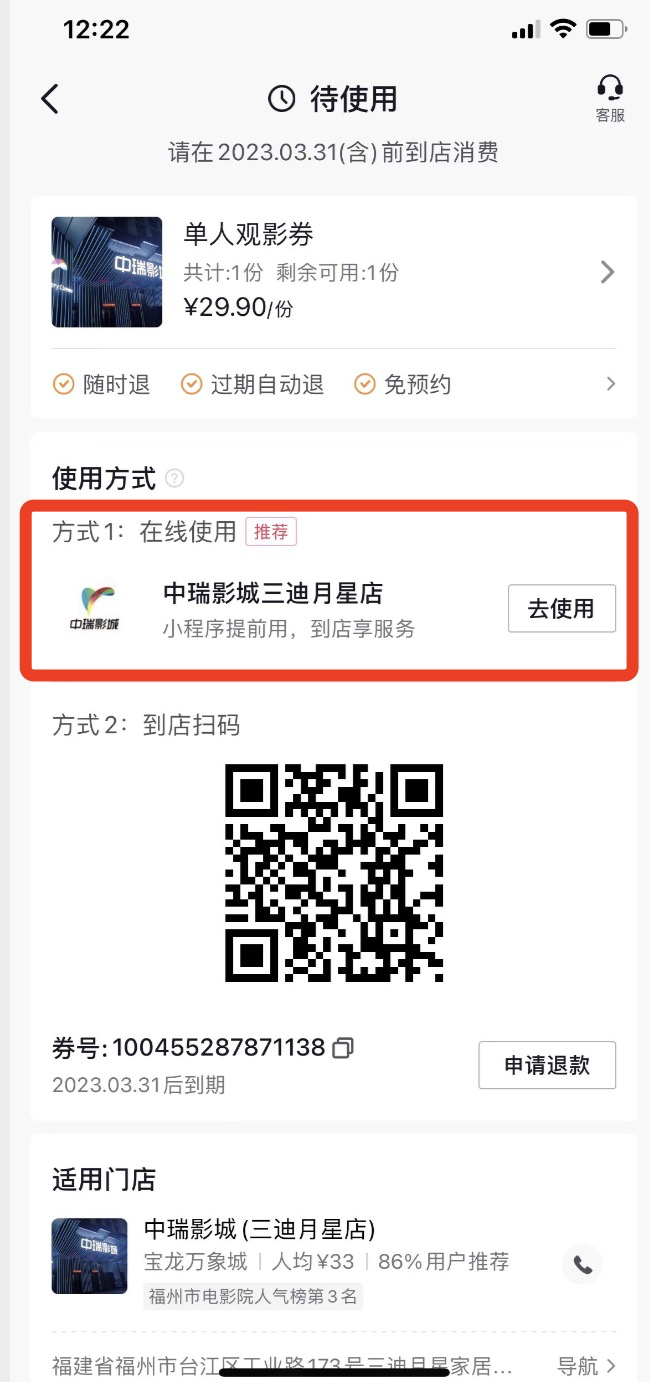Open 客服 customer service
The width and height of the screenshot is (650, 1382).
click(x=609, y=99)
